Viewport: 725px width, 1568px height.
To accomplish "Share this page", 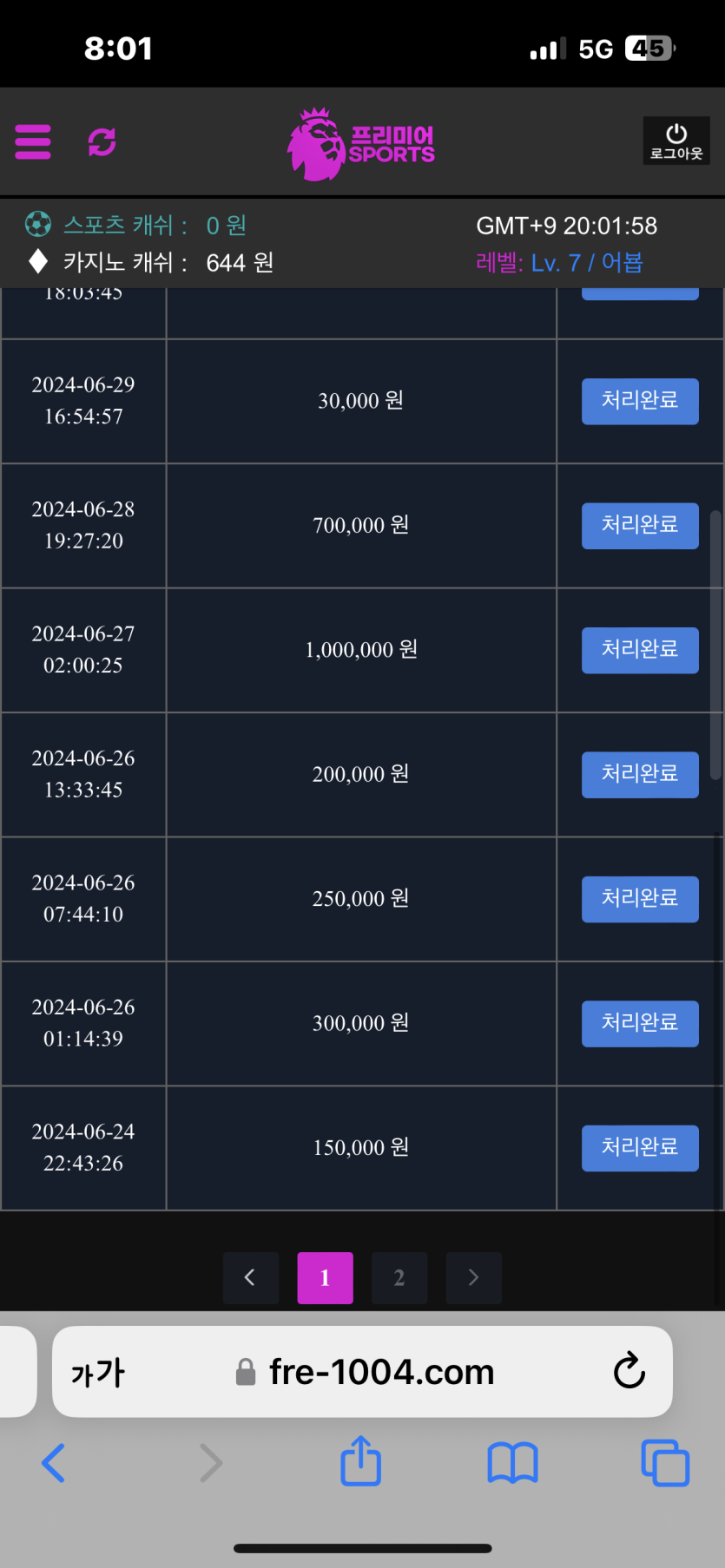I will click(x=360, y=1461).
